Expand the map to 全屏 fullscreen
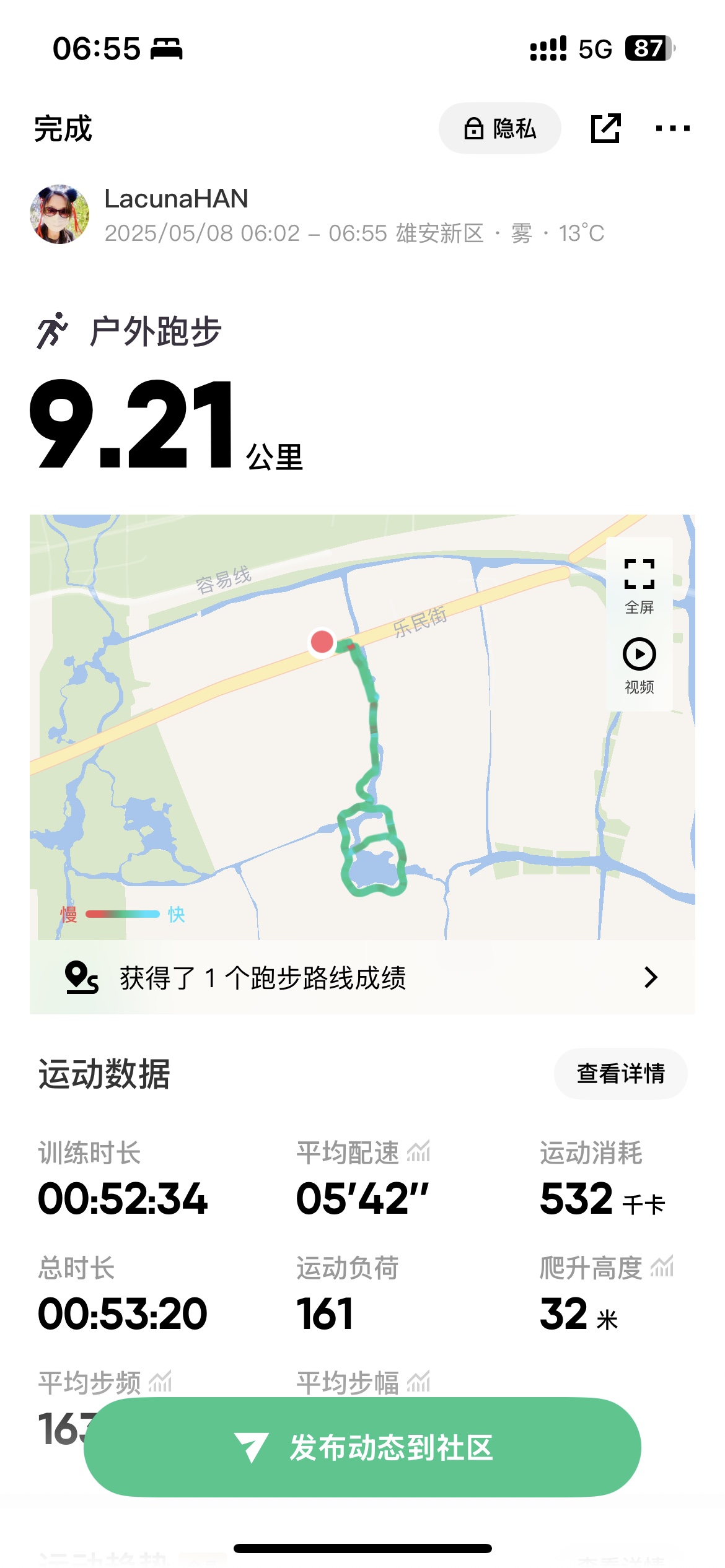This screenshot has width=725, height=1568. click(639, 585)
